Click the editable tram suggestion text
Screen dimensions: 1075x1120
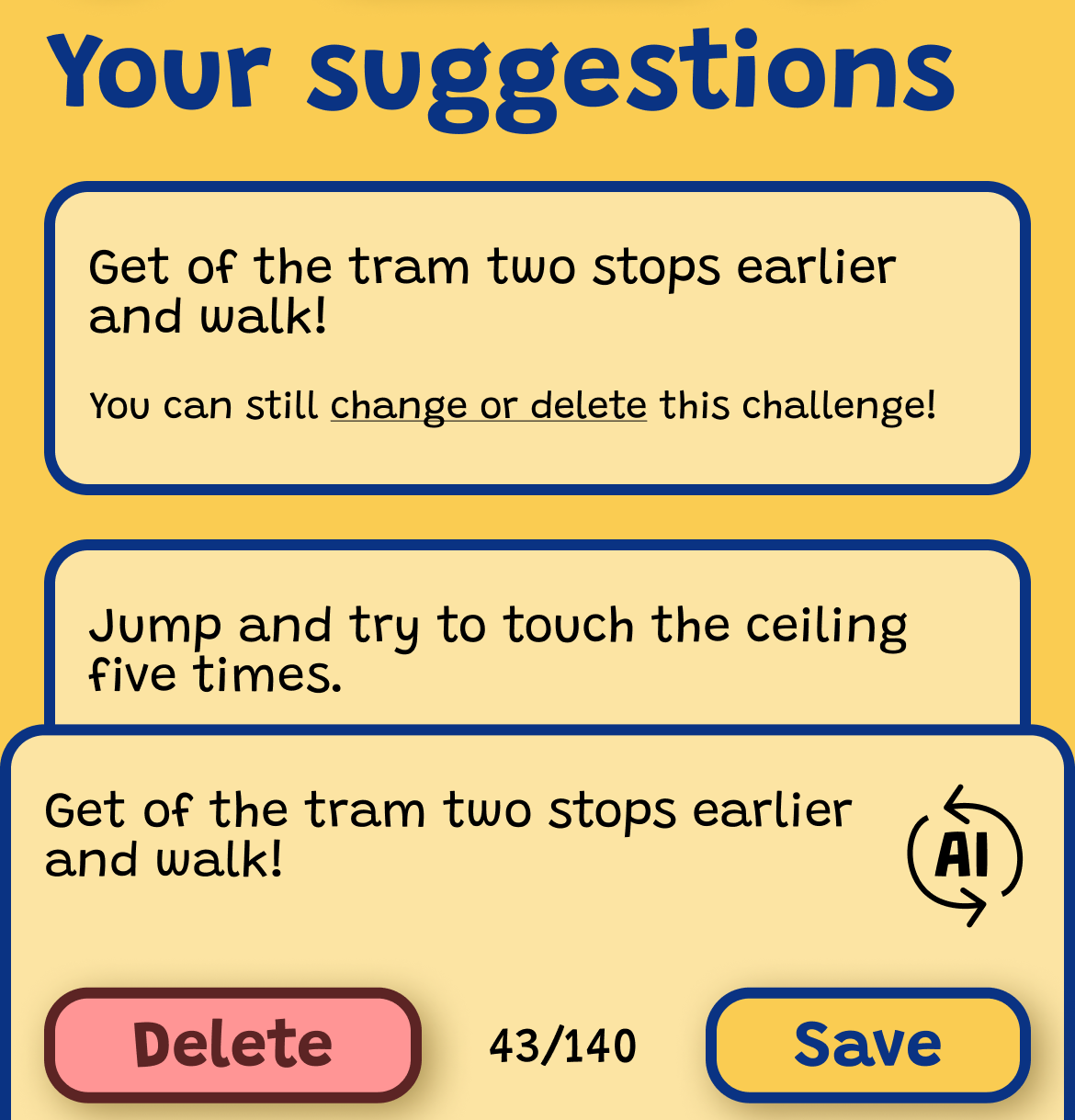448,833
